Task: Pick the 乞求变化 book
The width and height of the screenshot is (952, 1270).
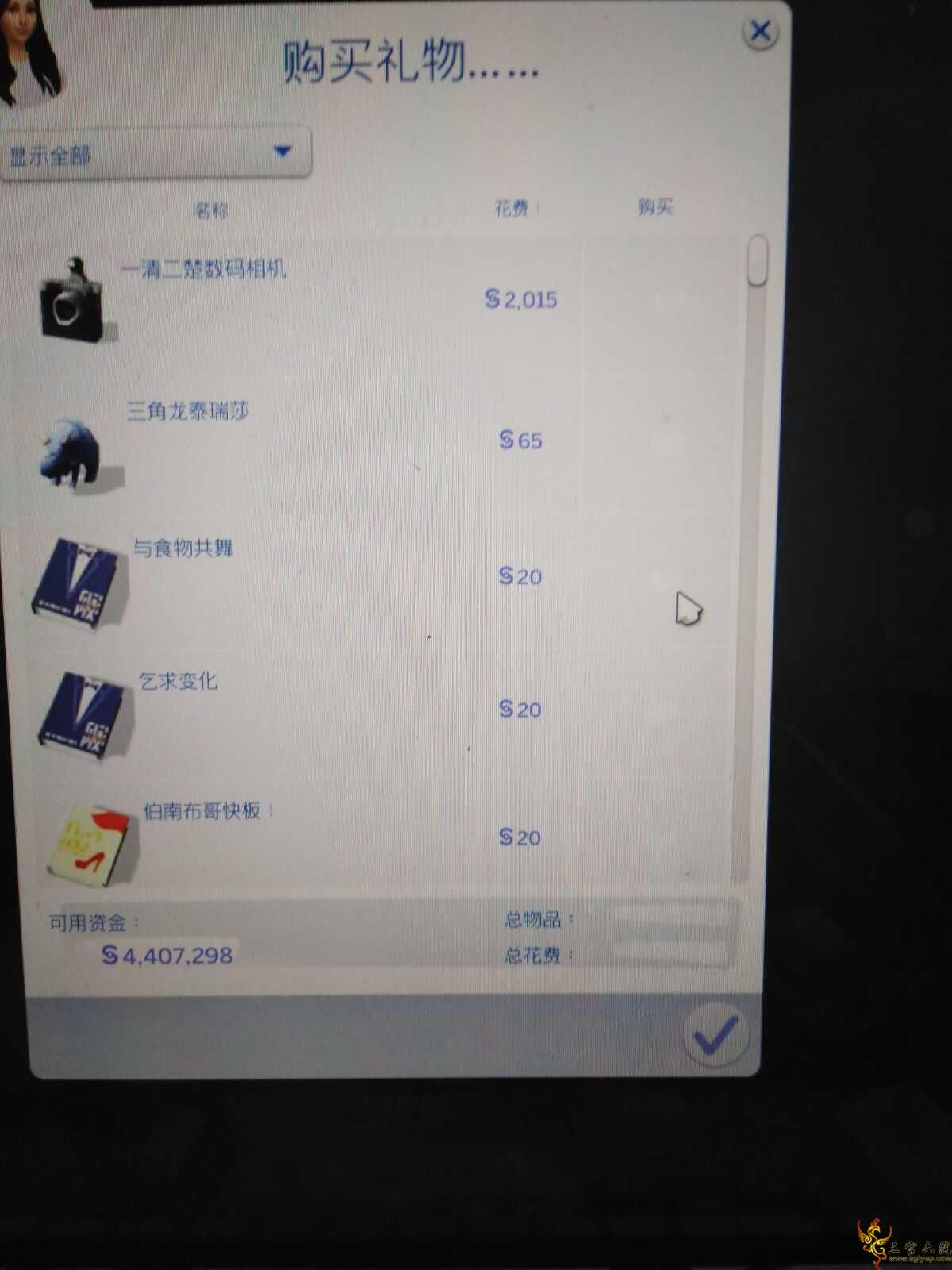Action: 178,681
